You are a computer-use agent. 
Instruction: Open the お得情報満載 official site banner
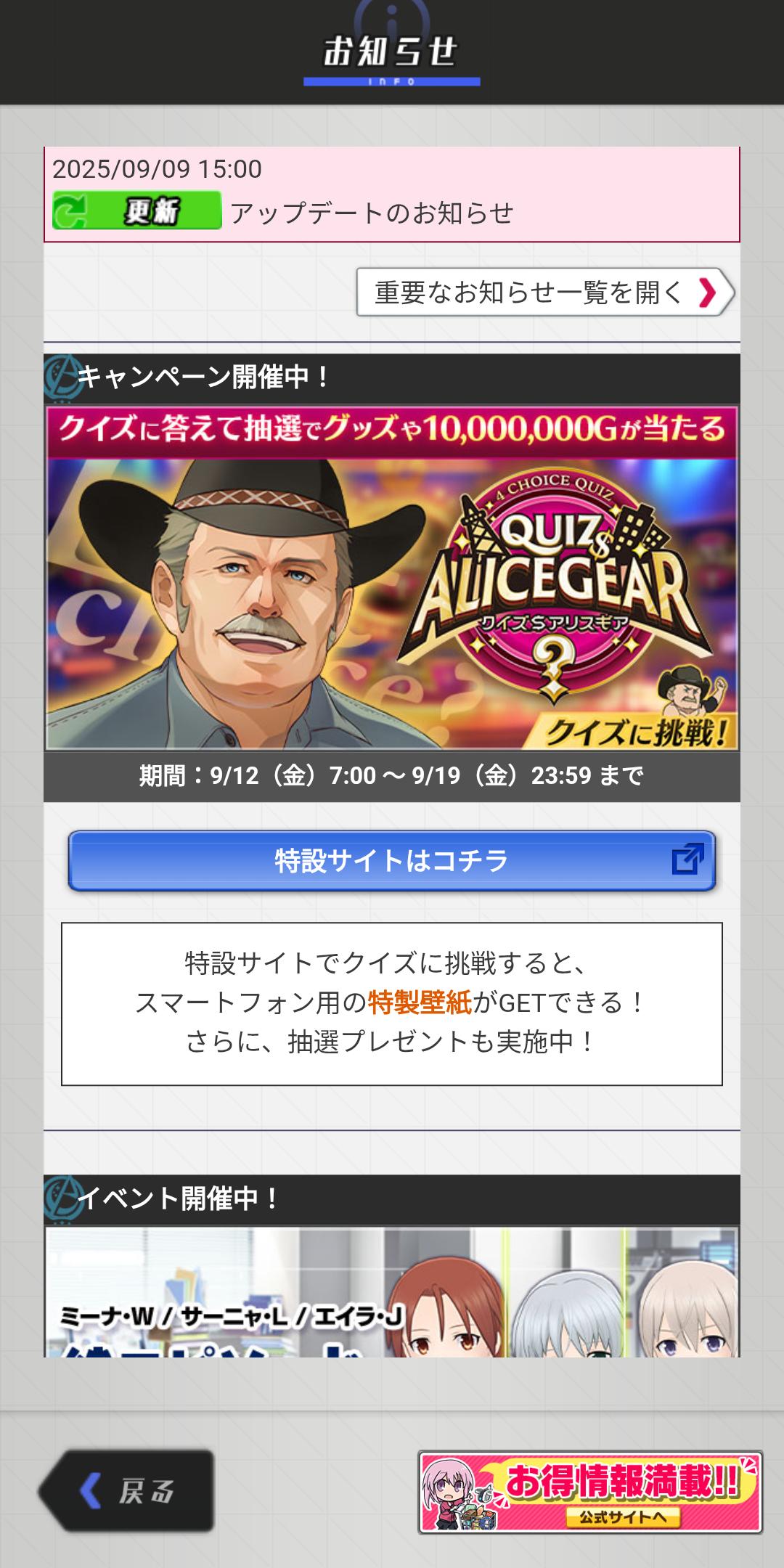click(x=589, y=1493)
